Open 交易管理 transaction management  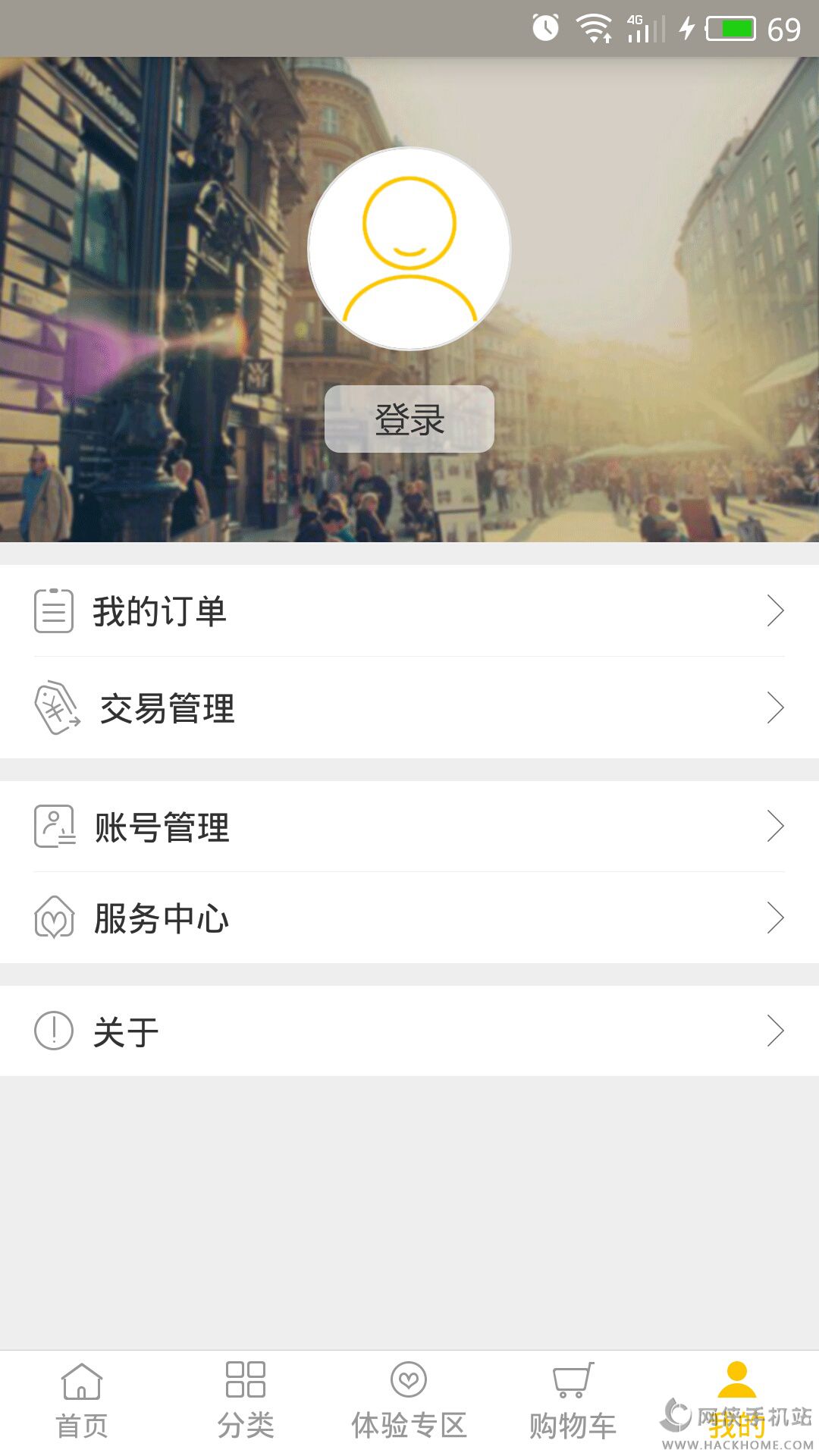pos(409,708)
